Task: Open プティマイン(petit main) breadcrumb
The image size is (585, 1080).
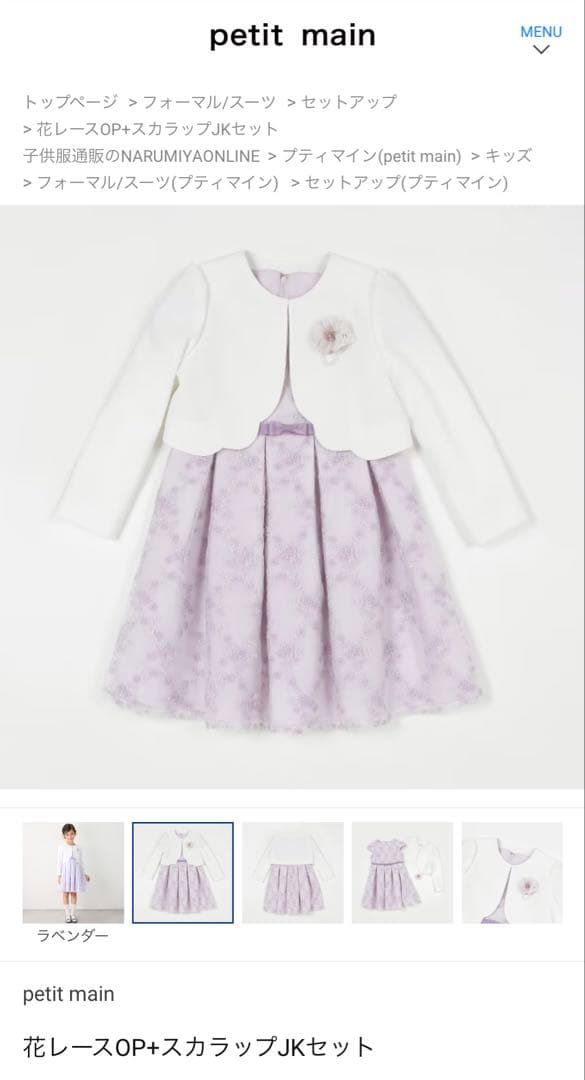Action: (x=371, y=156)
